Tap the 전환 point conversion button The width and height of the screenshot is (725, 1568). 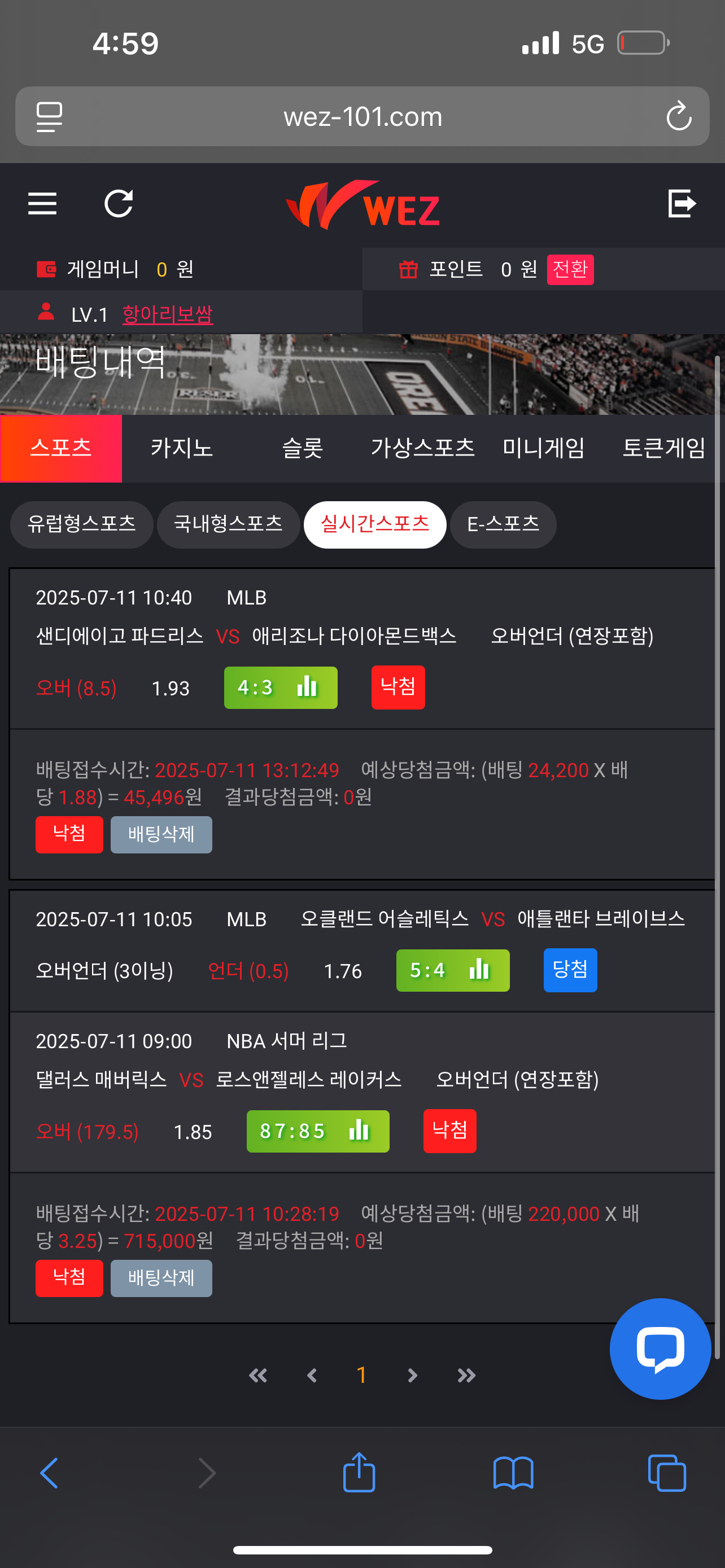click(570, 270)
